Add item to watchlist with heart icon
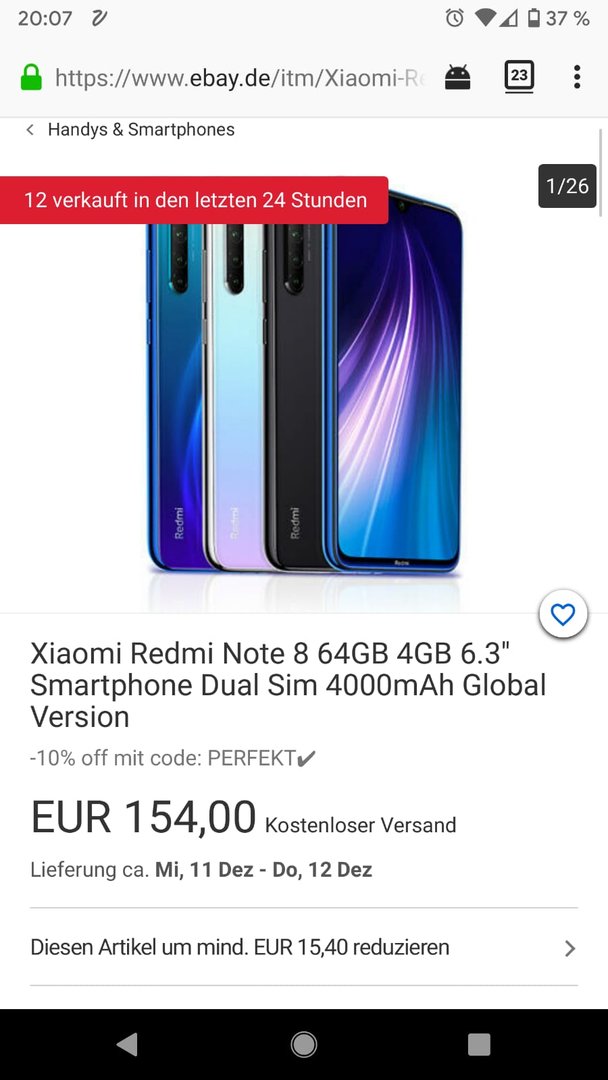 click(563, 615)
